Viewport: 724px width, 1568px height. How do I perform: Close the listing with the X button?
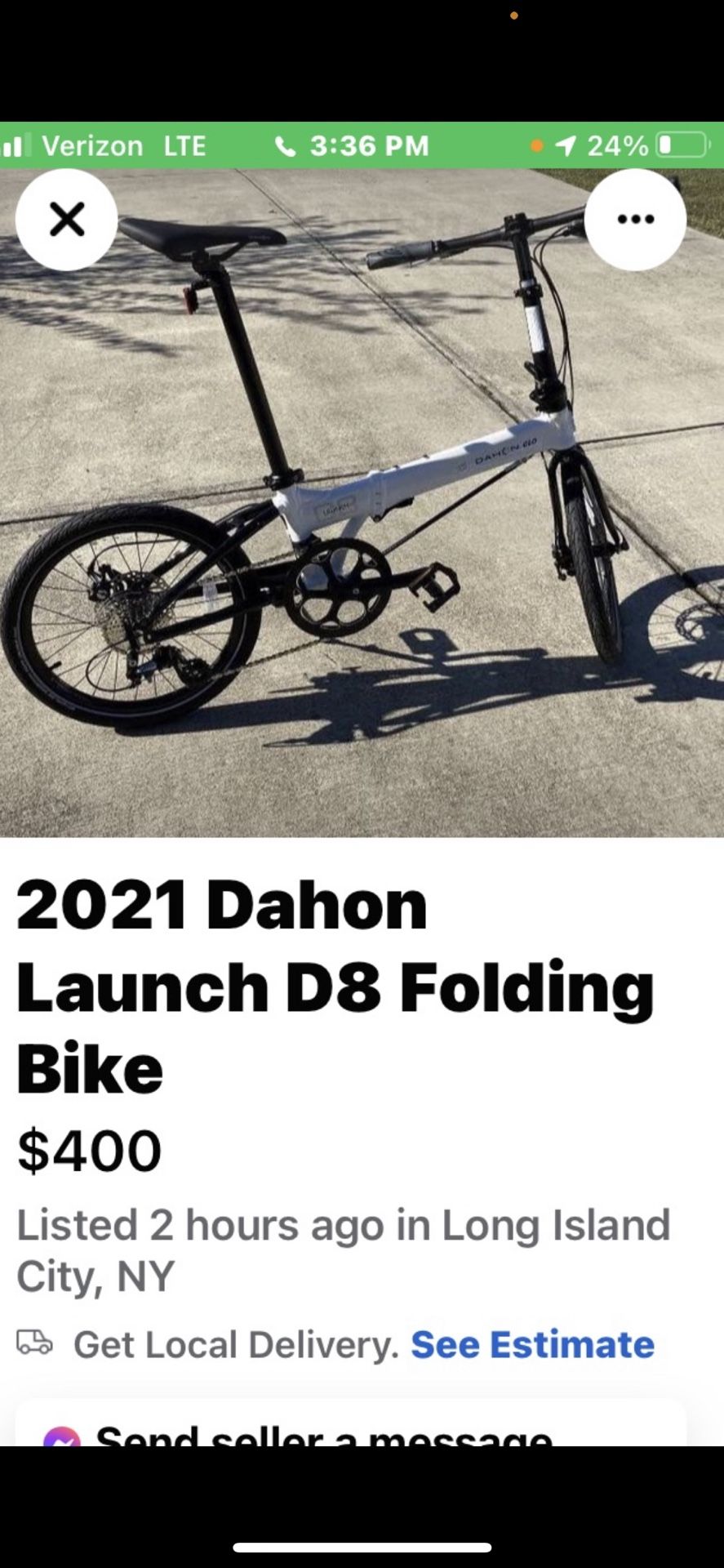(66, 219)
